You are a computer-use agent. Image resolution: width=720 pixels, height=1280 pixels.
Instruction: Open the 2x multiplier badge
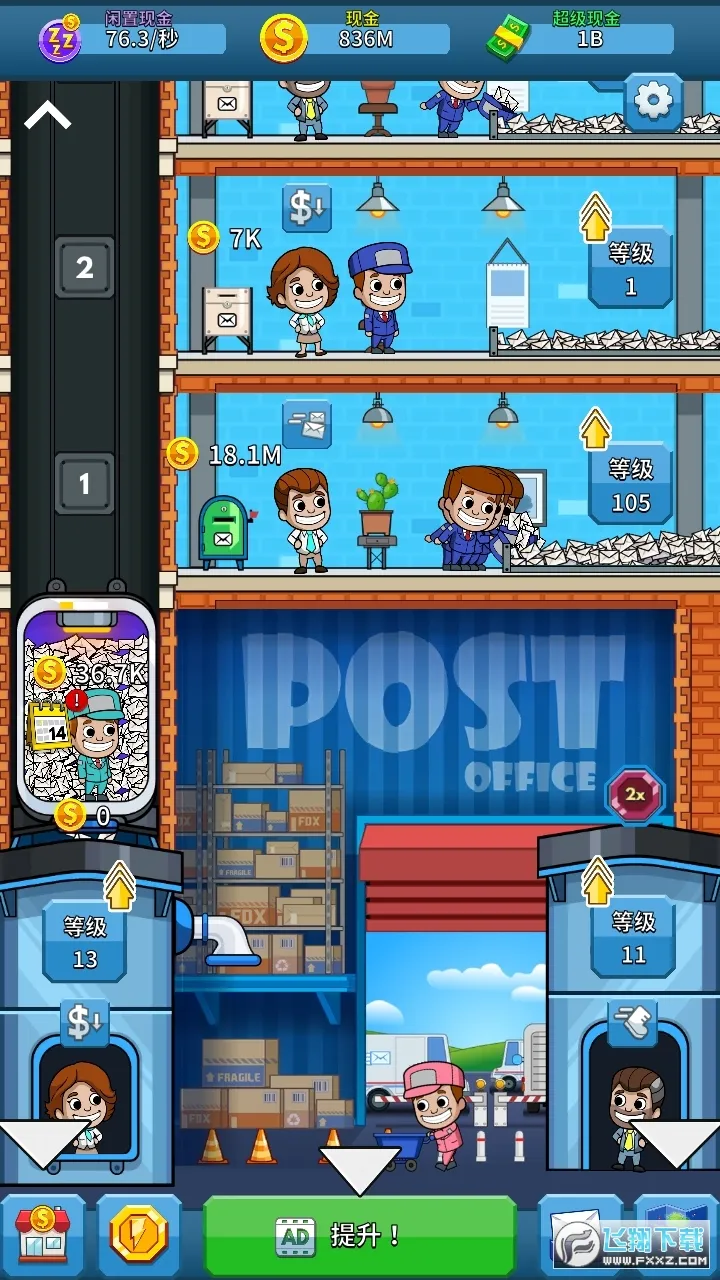(634, 795)
